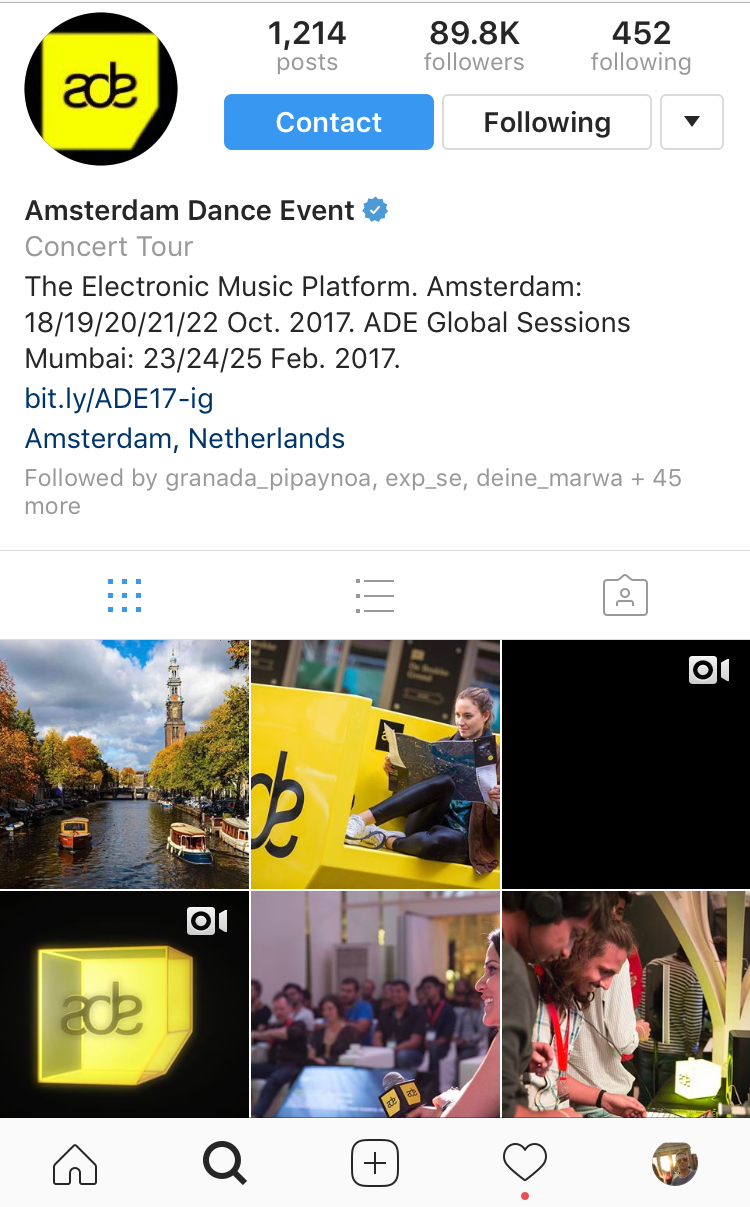This screenshot has height=1207, width=750.
Task: Open the DJ with headphones photo post
Action: click(625, 1004)
